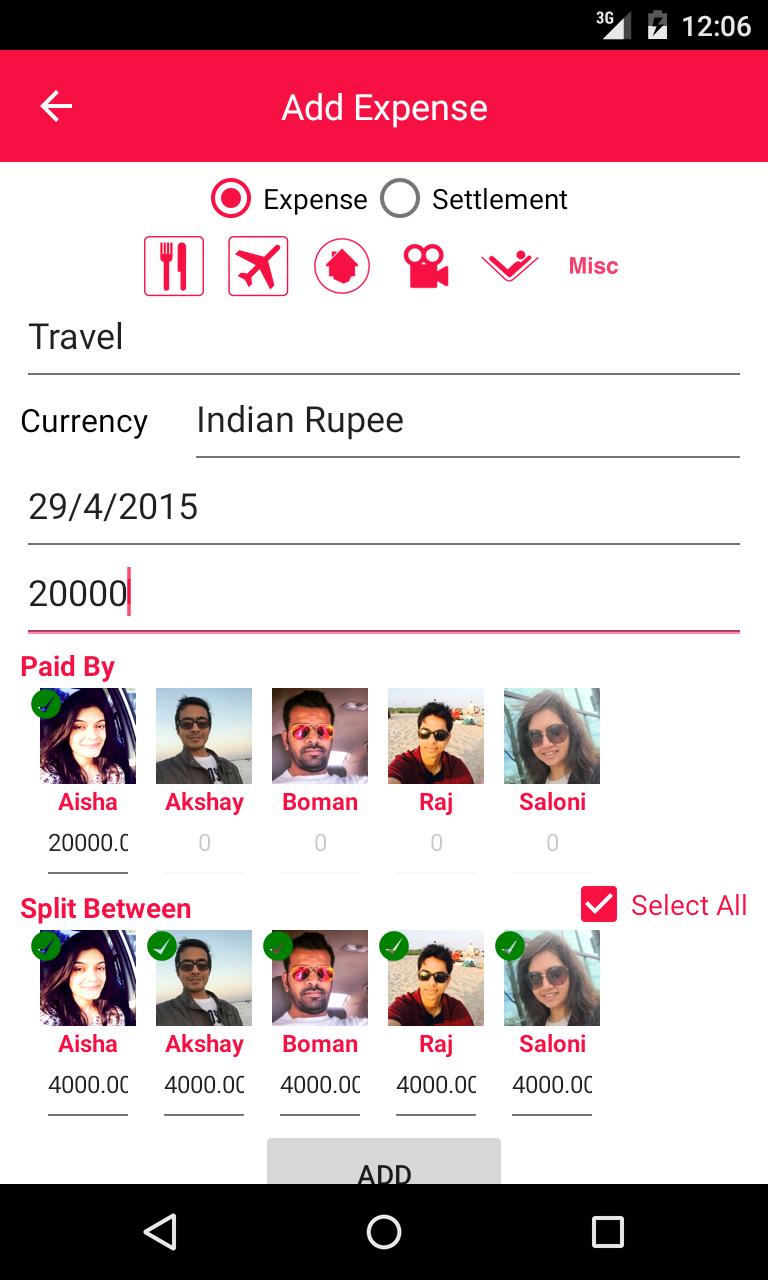The height and width of the screenshot is (1280, 768).
Task: Select the Misc category
Action: (x=593, y=266)
